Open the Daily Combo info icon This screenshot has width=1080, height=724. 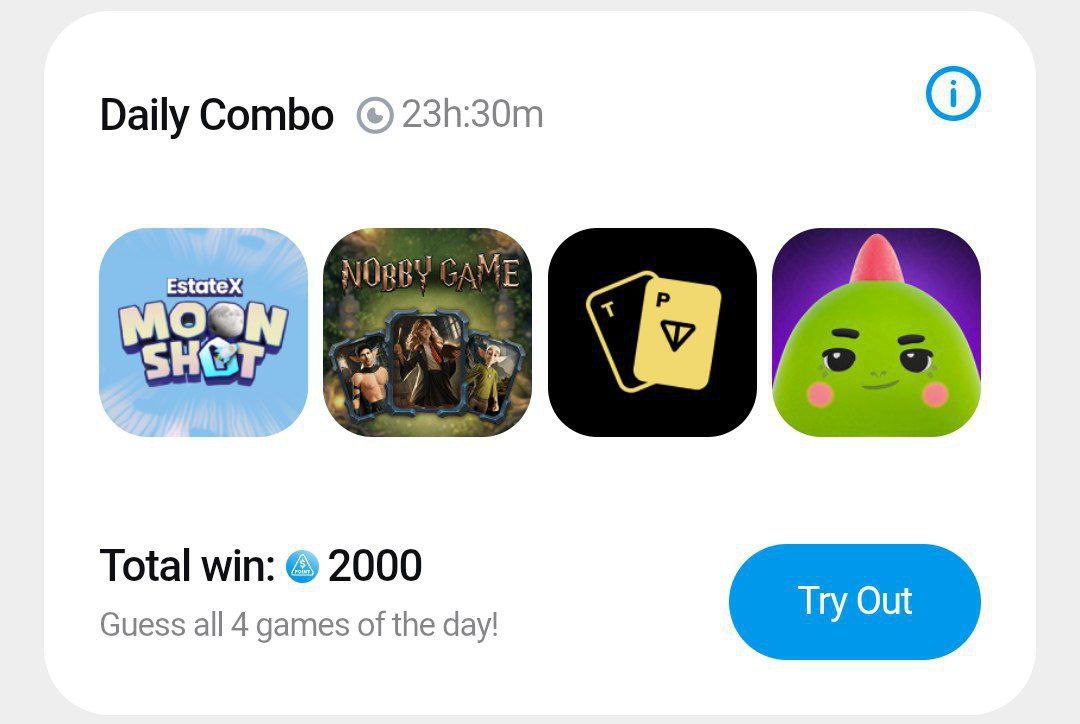tap(953, 95)
